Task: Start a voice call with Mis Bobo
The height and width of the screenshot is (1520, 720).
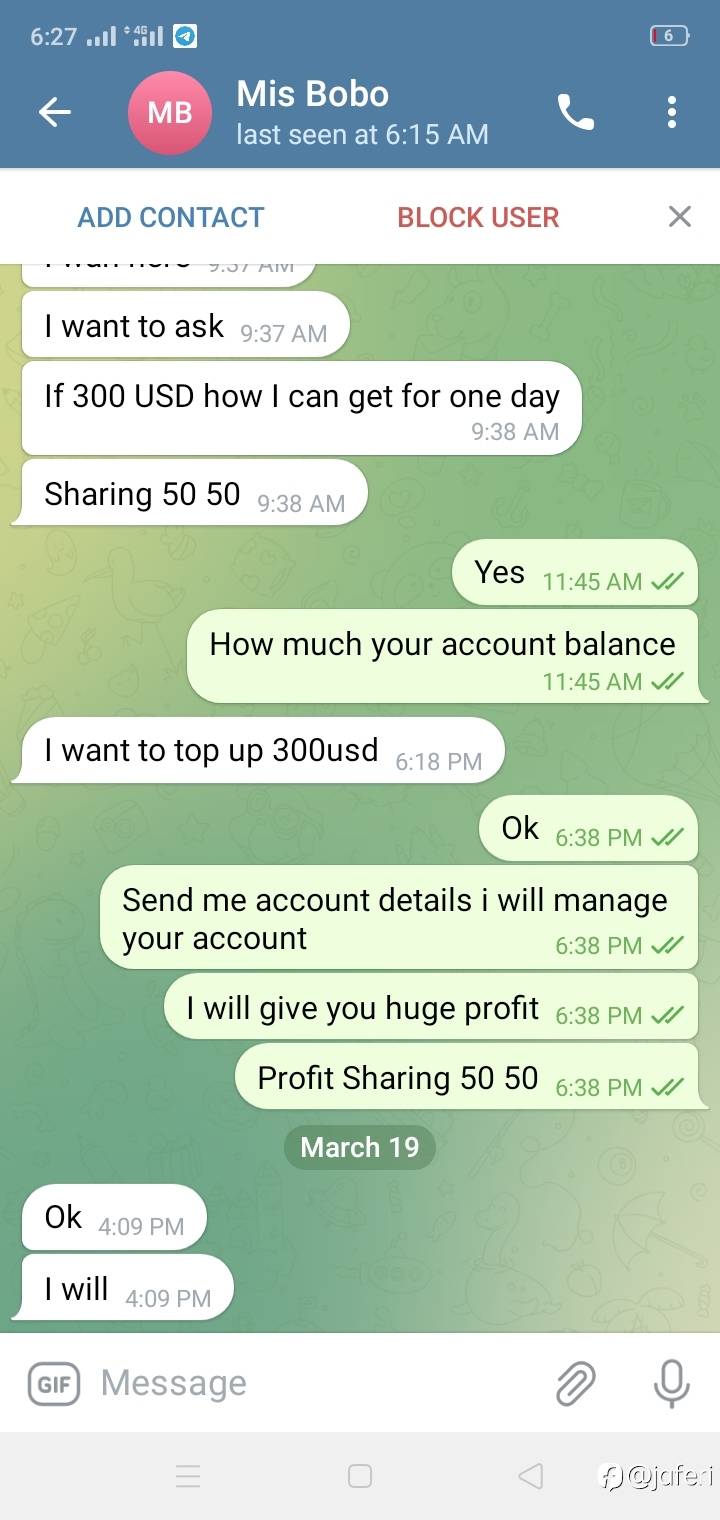Action: (576, 113)
